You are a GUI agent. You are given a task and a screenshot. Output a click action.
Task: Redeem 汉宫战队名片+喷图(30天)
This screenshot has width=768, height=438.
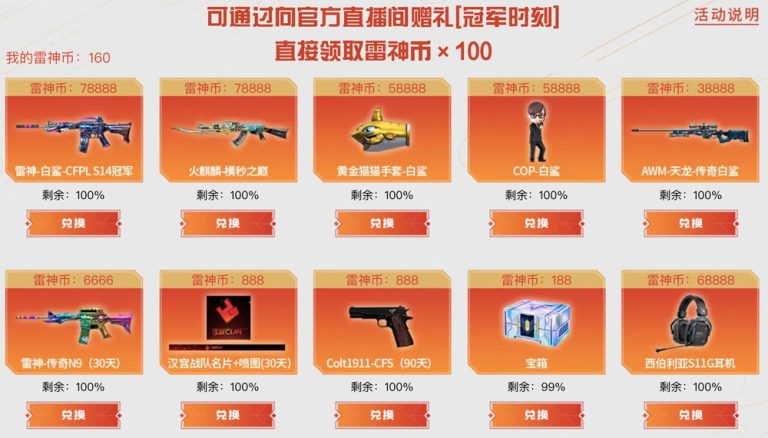click(x=227, y=414)
